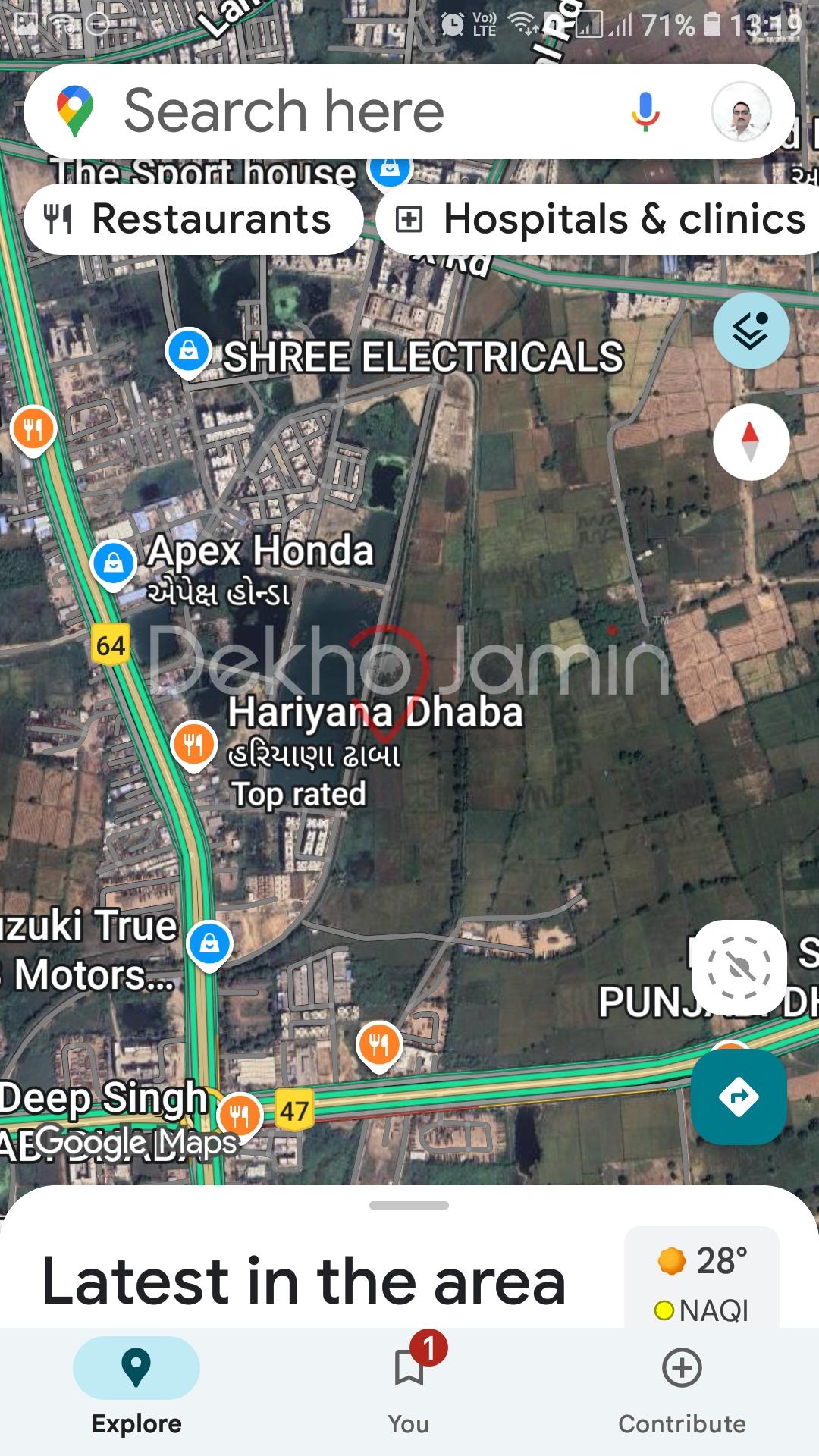
Task: Tap the compass to reset north
Action: 751,441
